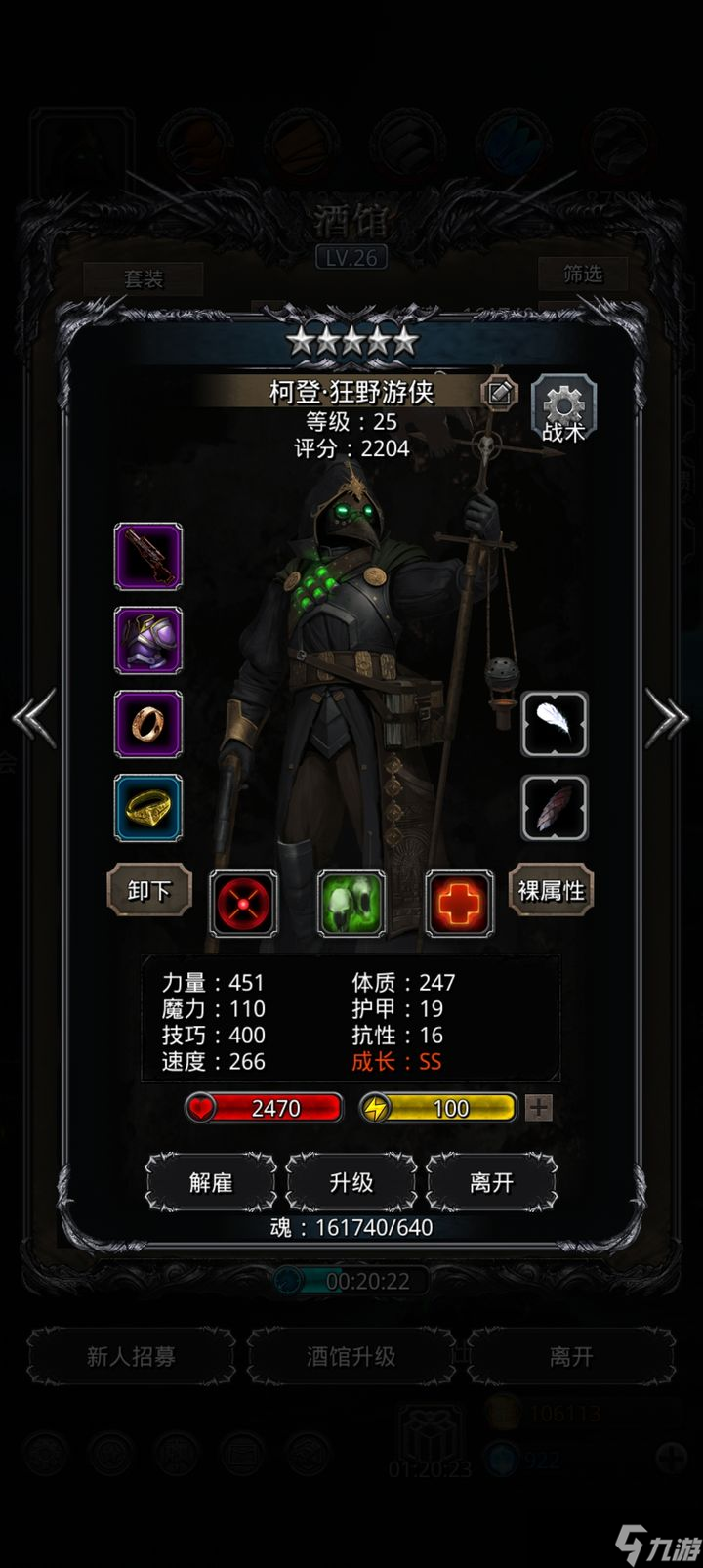
Task: Edit the hero name with pencil icon
Action: tap(499, 393)
